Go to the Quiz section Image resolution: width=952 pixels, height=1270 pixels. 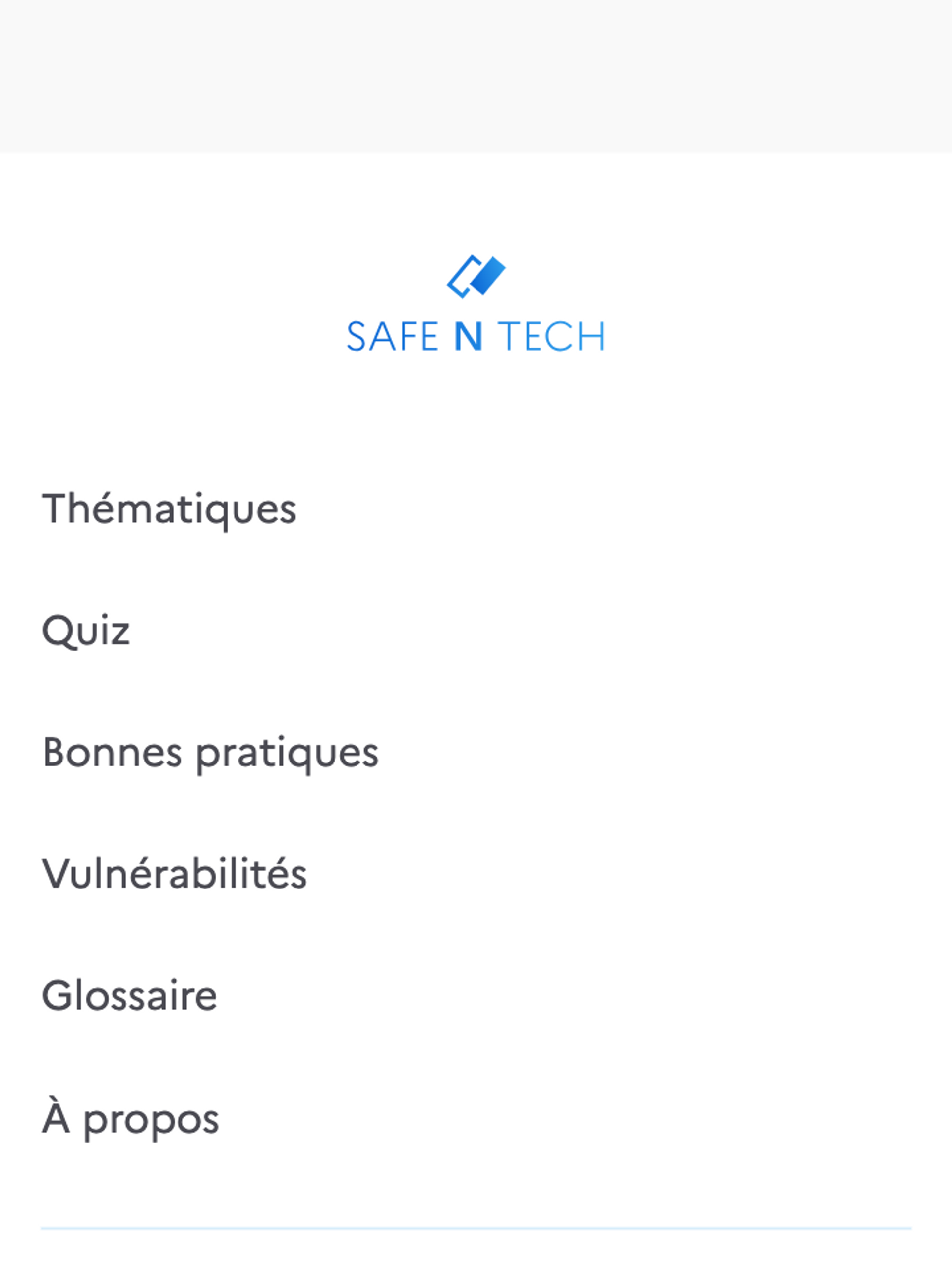(x=86, y=631)
